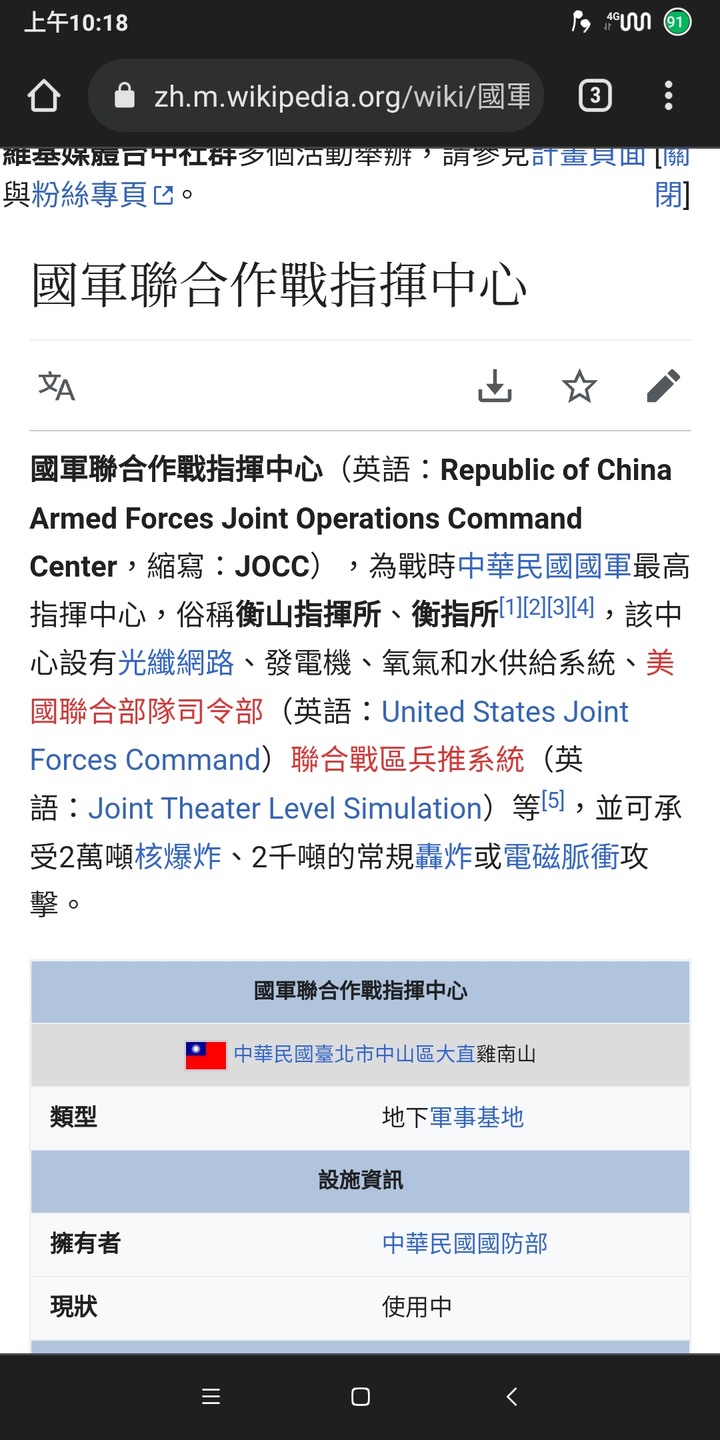Image resolution: width=720 pixels, height=1440 pixels.
Task: Tap the URL address bar
Action: (x=330, y=96)
